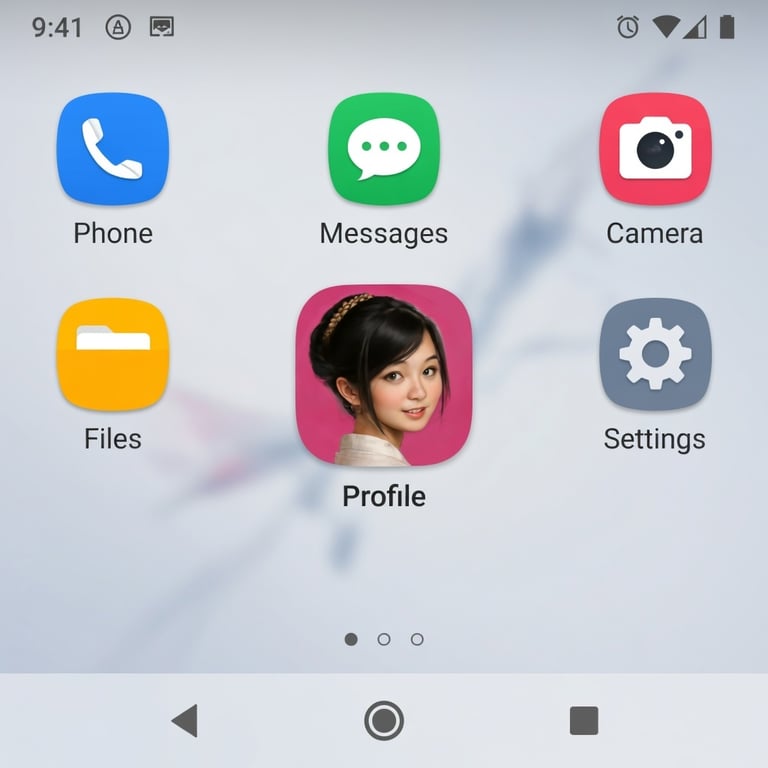Launch the Profile app
Image resolution: width=768 pixels, height=768 pixels.
(x=384, y=375)
